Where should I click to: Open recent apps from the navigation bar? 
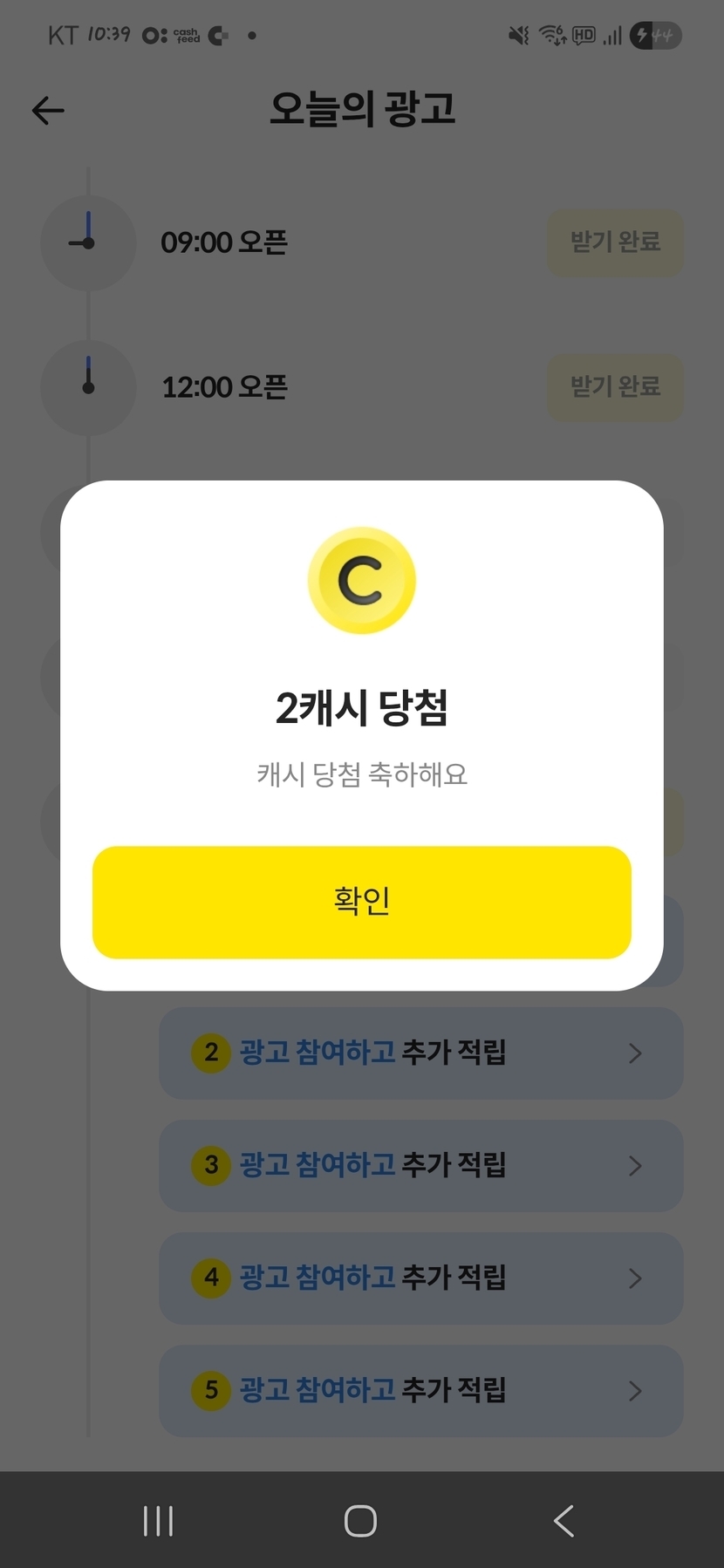tap(158, 1521)
